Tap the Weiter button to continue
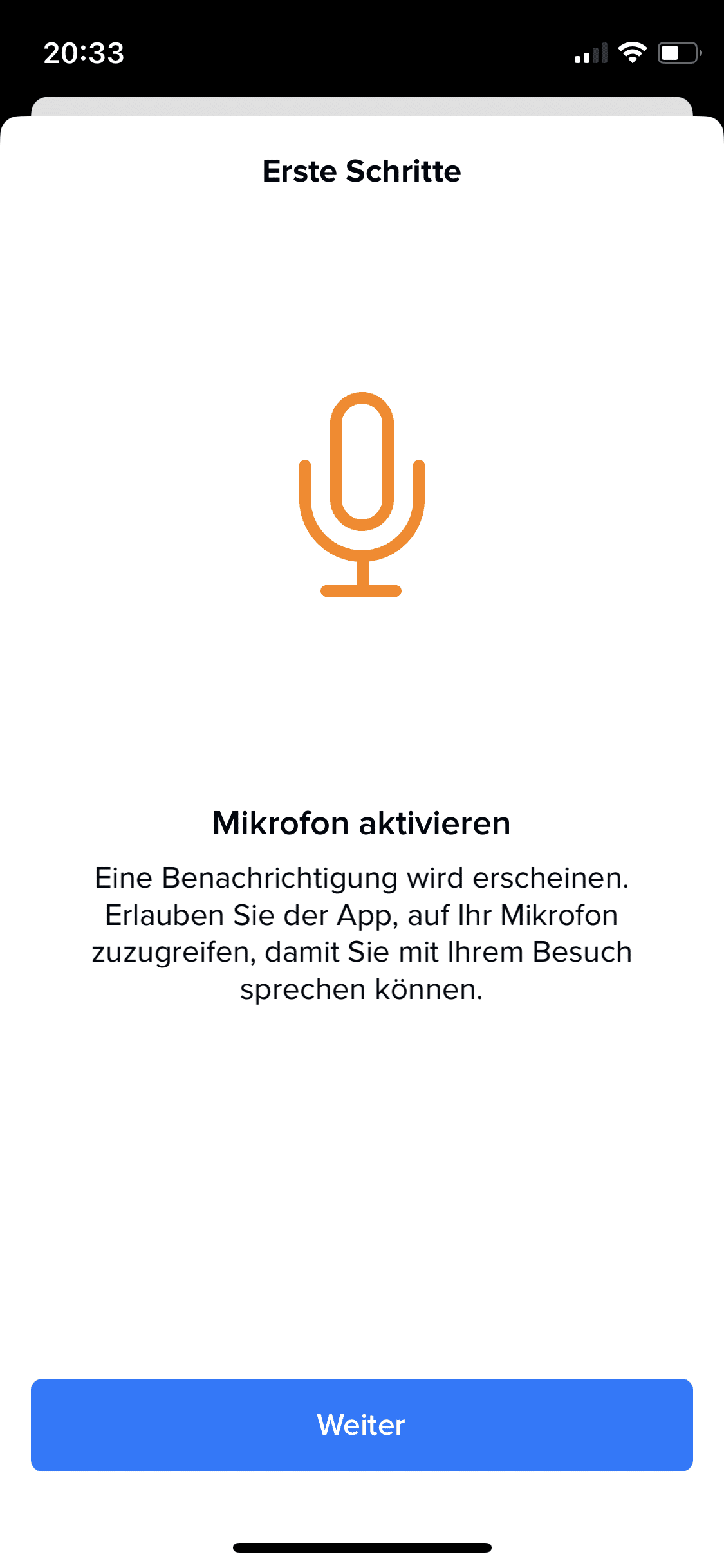Image resolution: width=724 pixels, height=1568 pixels. 362,1424
